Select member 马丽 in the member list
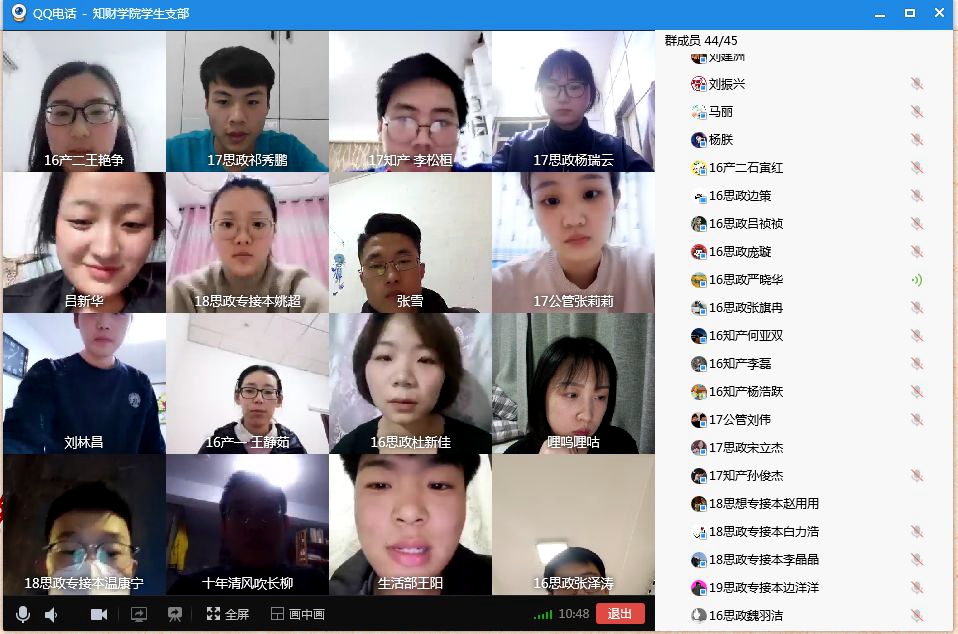Screen dimensions: 958x634 coord(720,112)
